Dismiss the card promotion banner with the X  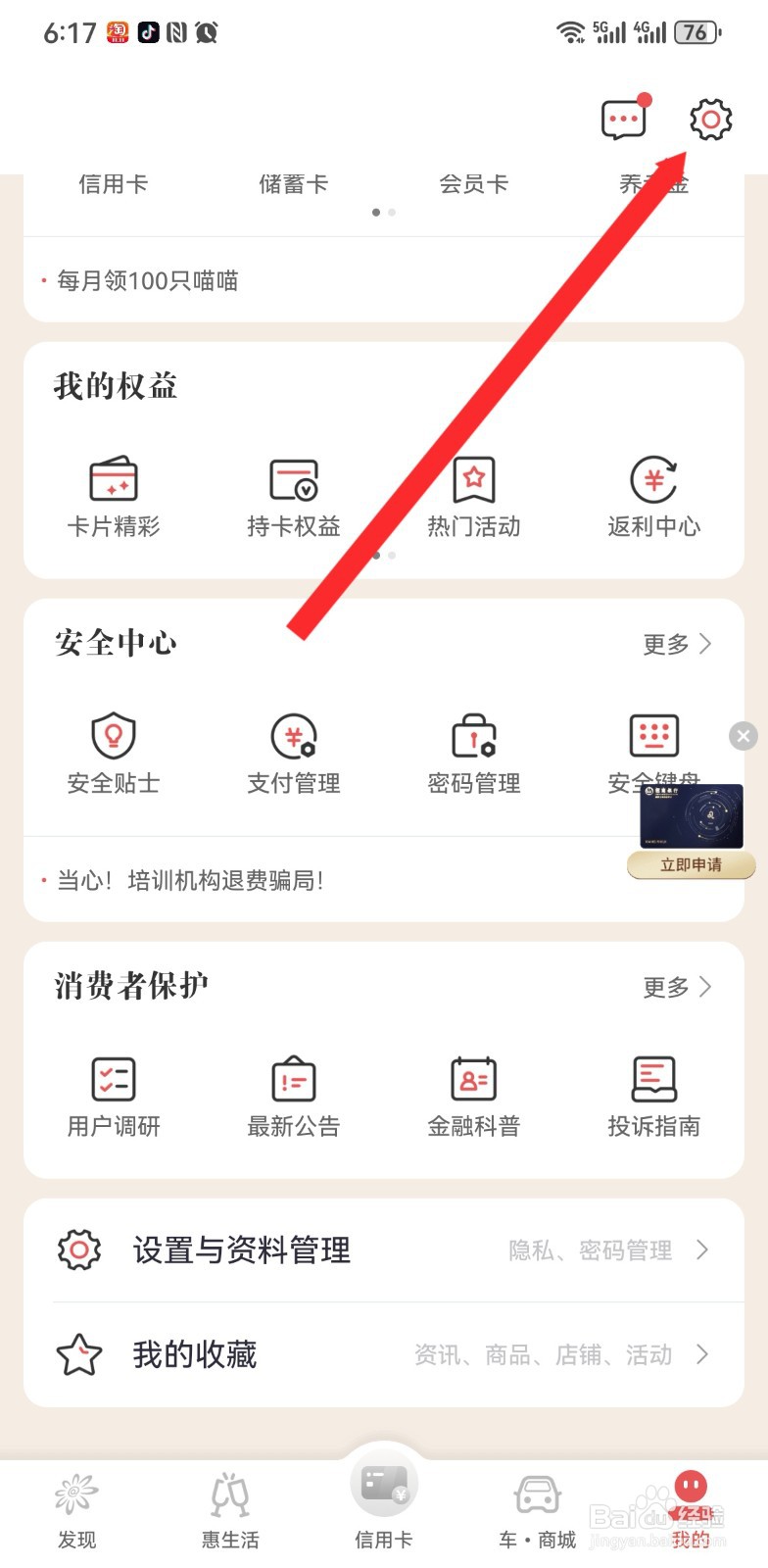(x=744, y=736)
